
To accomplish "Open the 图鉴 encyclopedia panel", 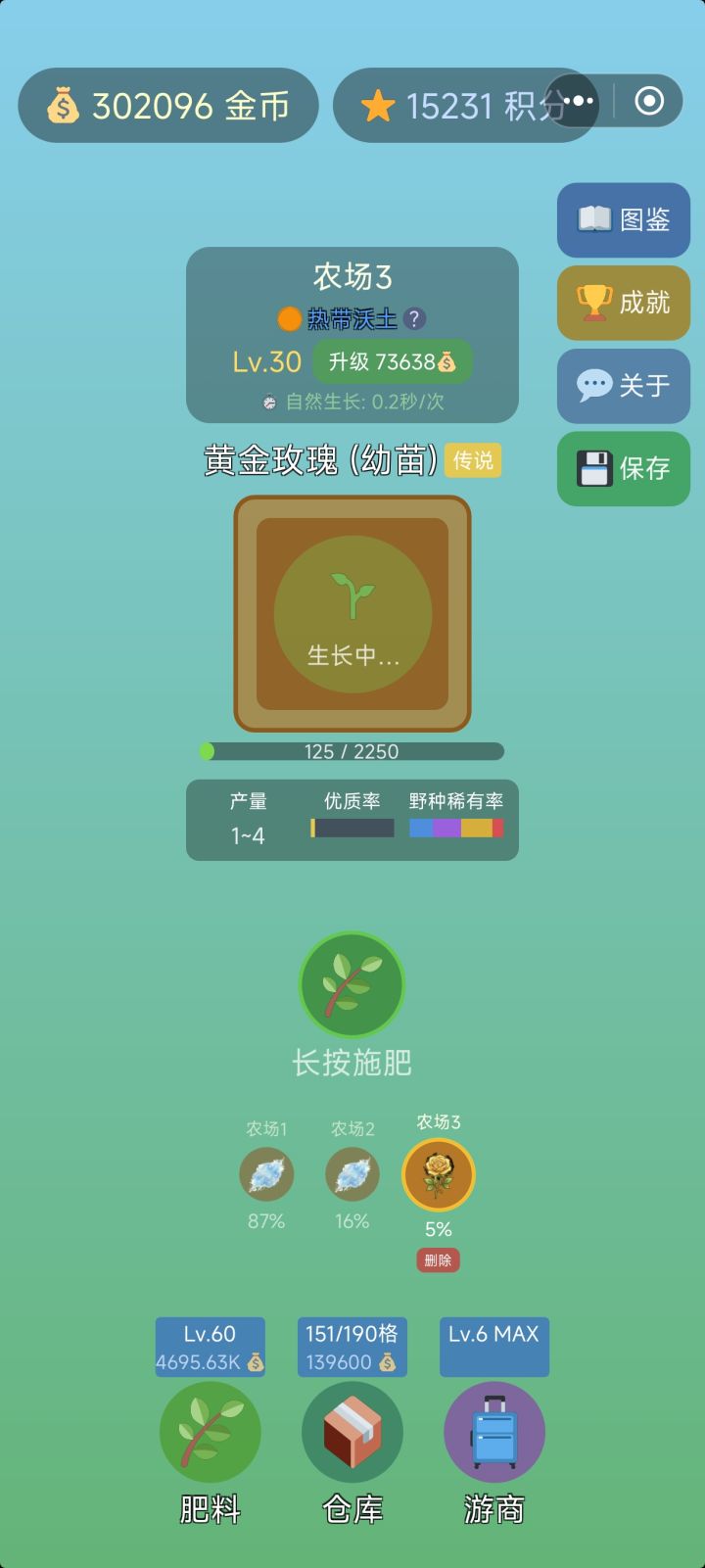I will pos(623,220).
